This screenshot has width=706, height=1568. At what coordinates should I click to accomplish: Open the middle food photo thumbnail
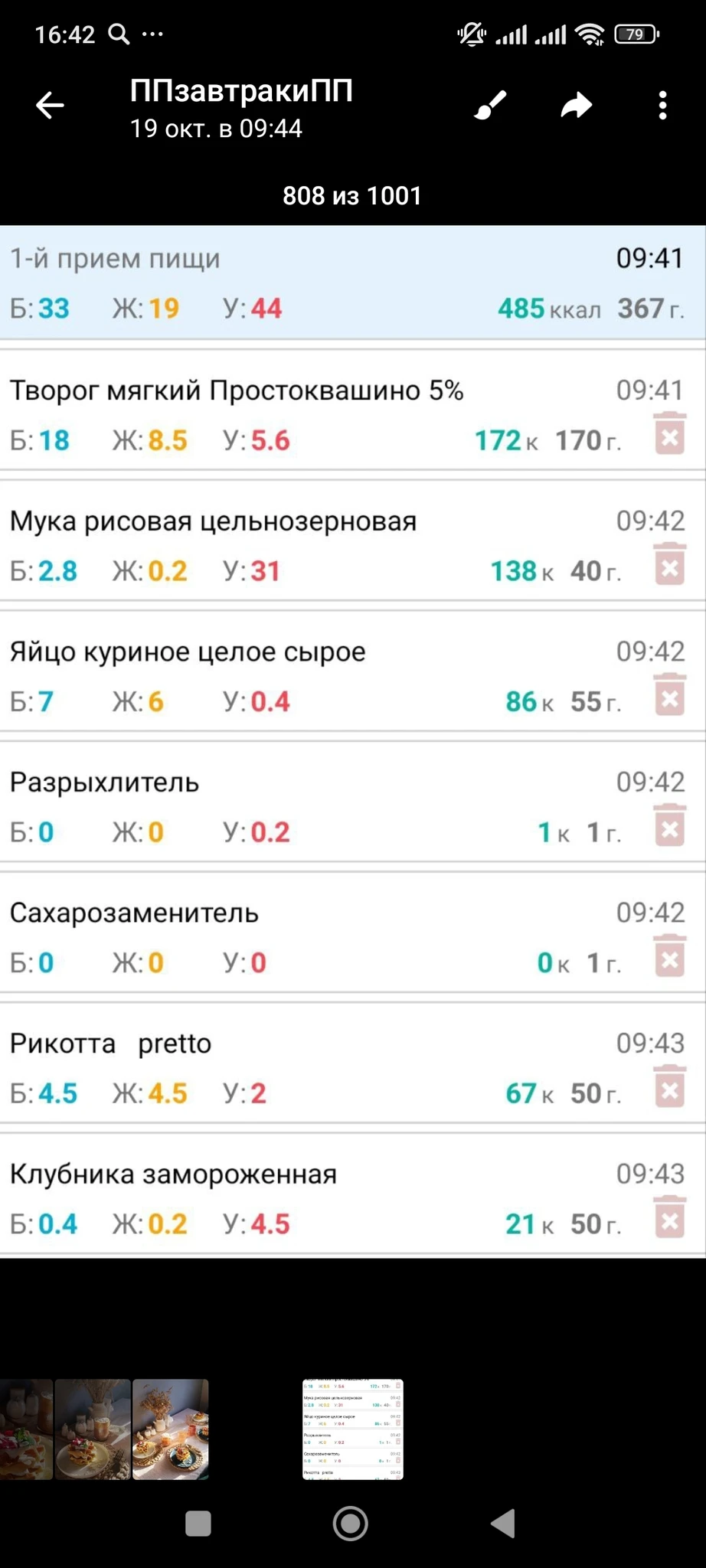point(93,1429)
